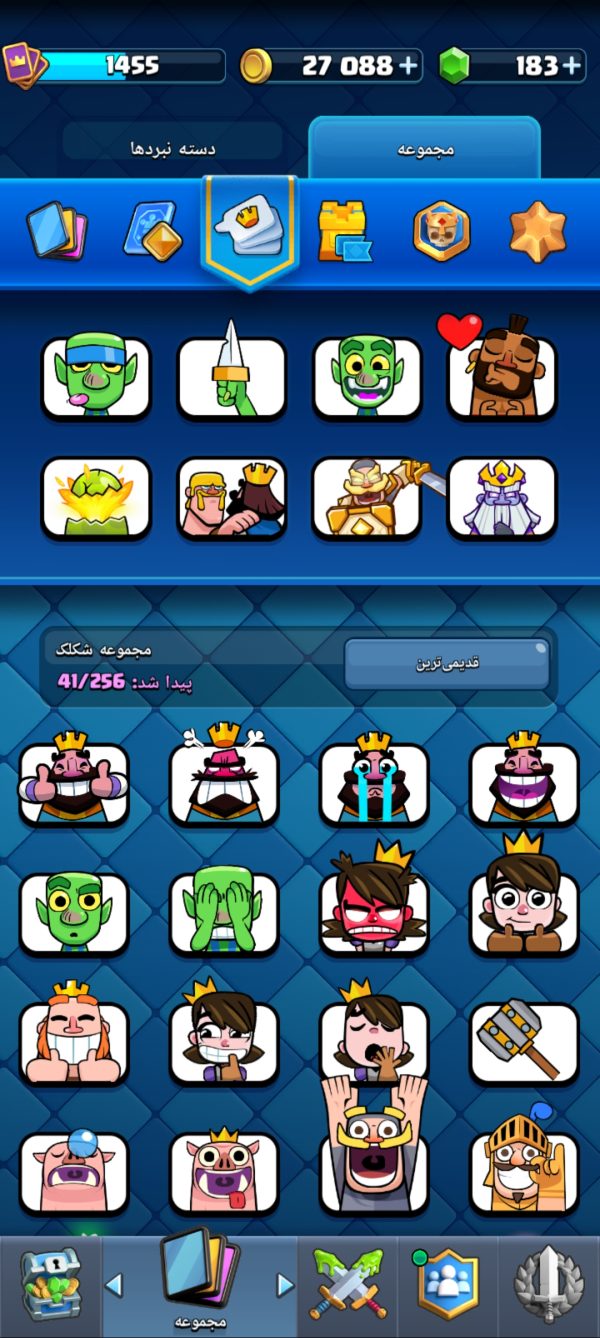Select the goblin dagger emote in deck

(232, 374)
